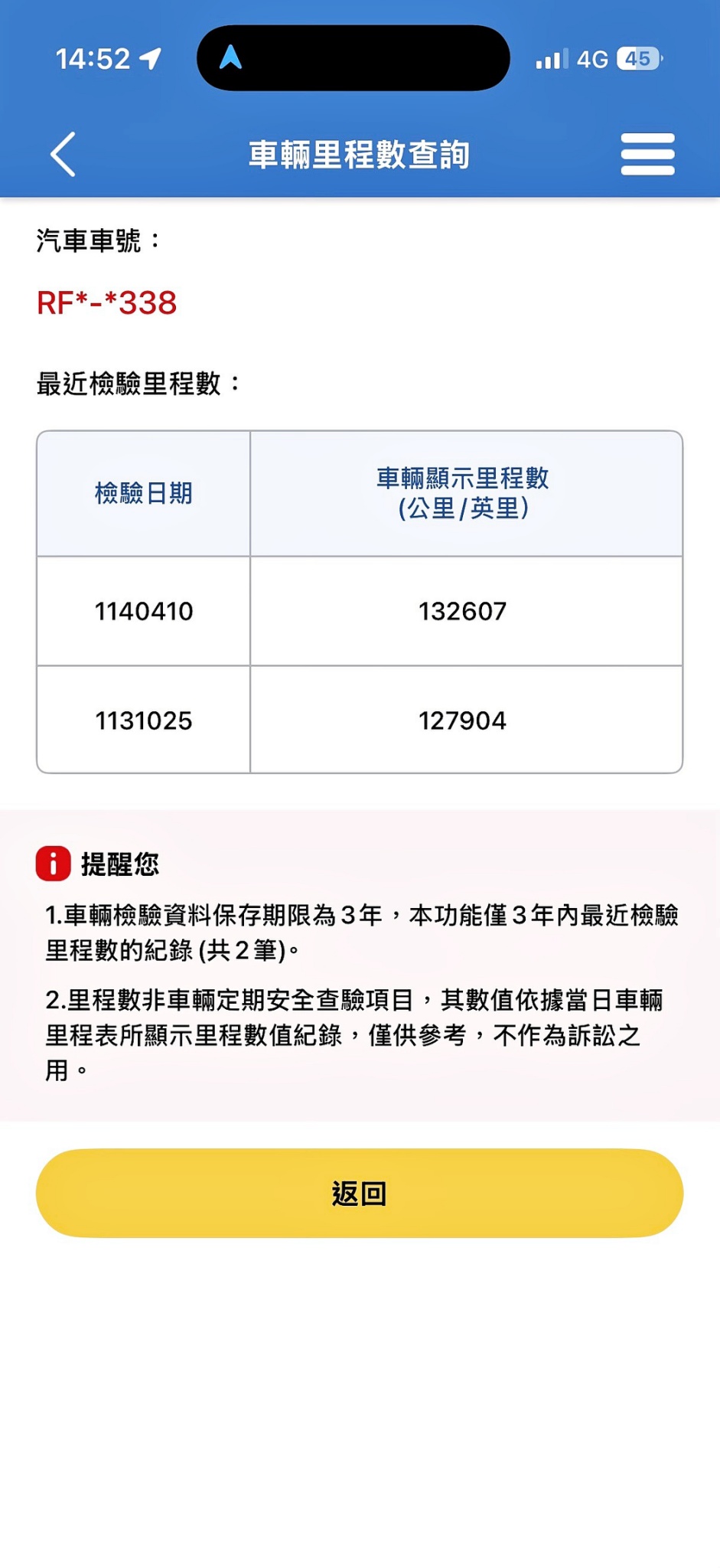Expand the 提醒您 reminder section

pos(120,864)
